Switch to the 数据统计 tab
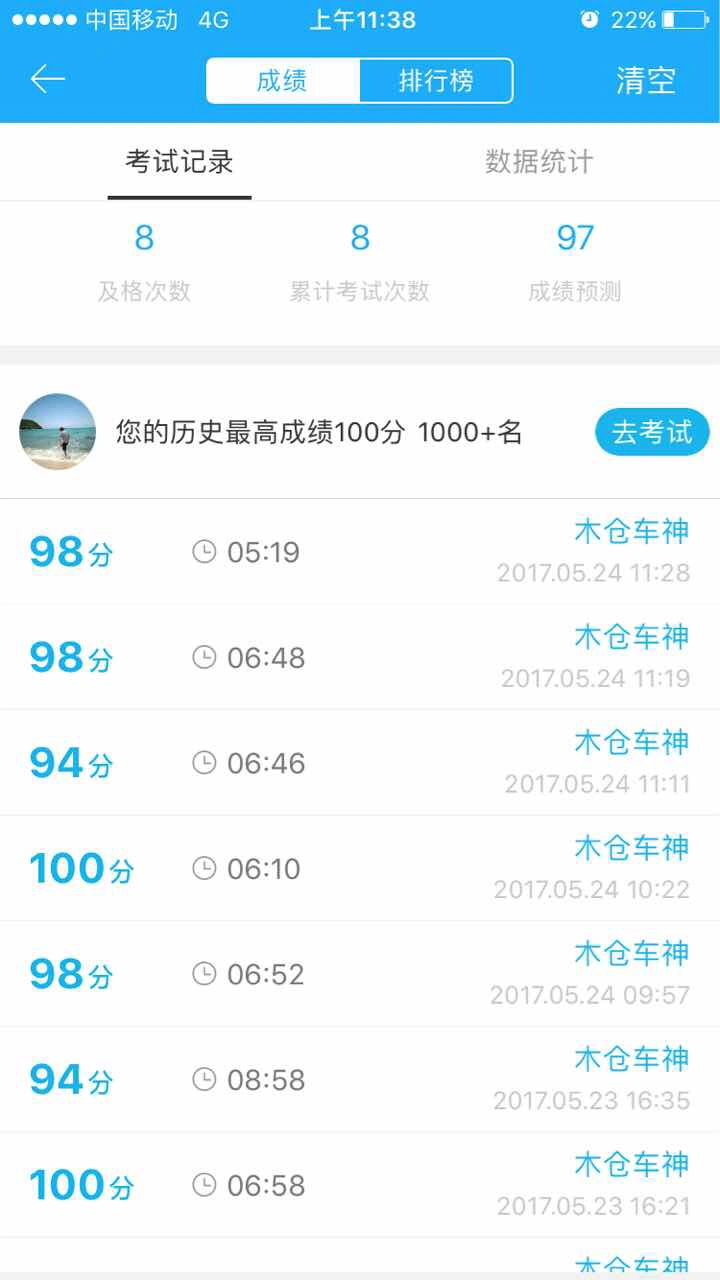The image size is (720, 1280). tap(539, 162)
